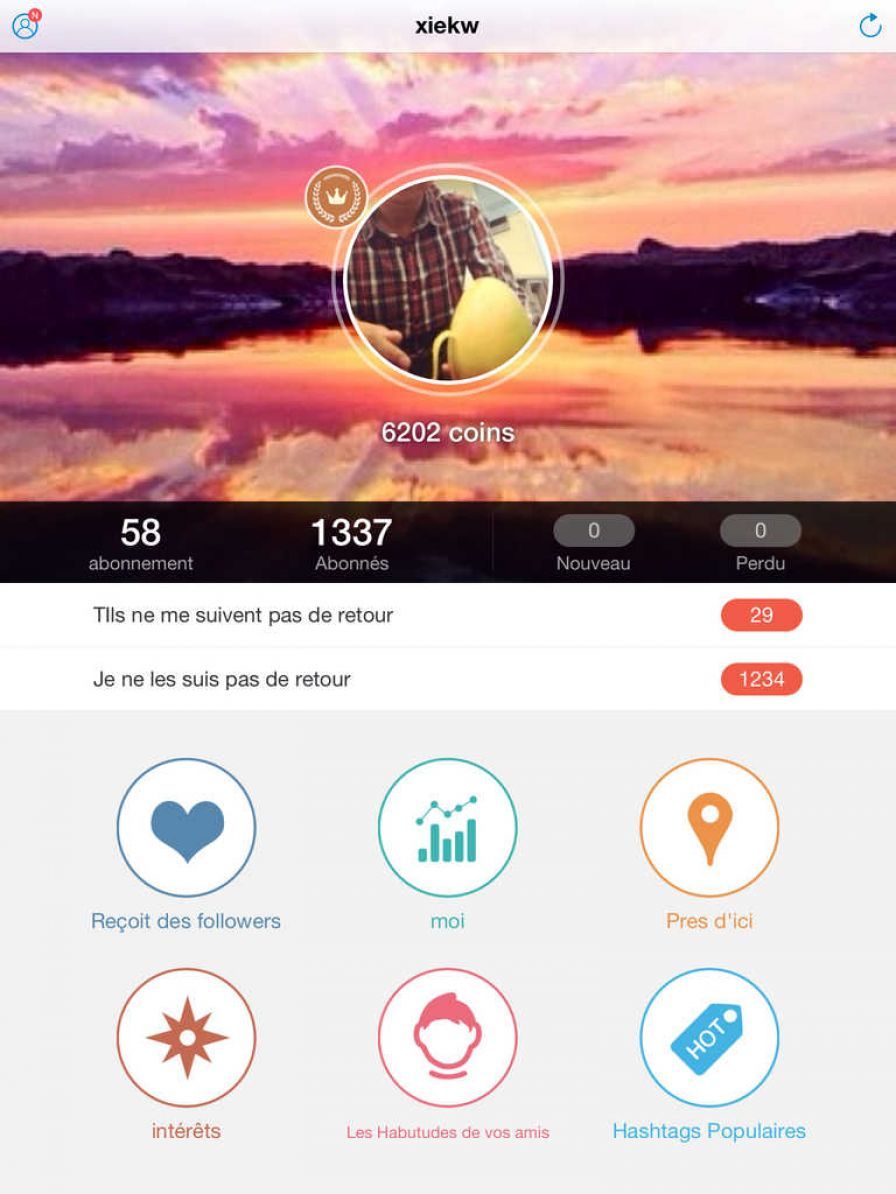Open Pres d'ici location feature
The width and height of the screenshot is (896, 1194).
[709, 828]
